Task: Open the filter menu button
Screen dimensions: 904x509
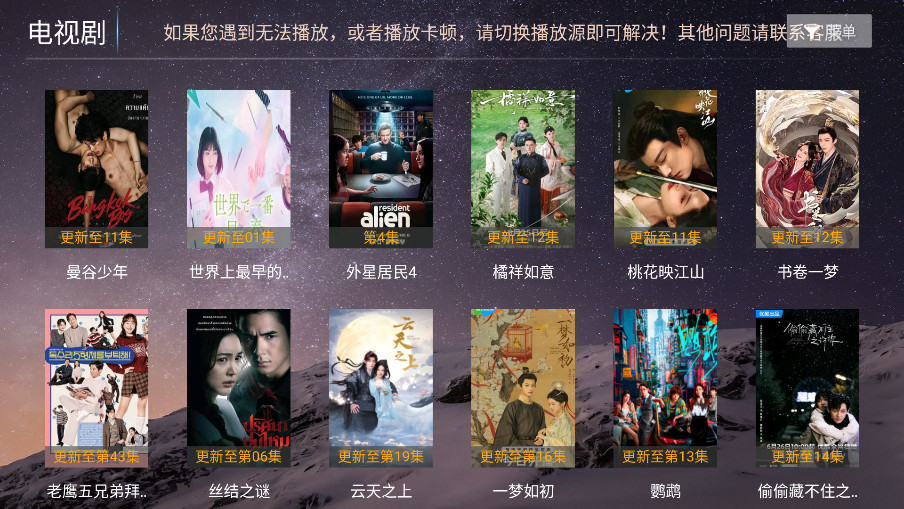Action: pos(829,32)
